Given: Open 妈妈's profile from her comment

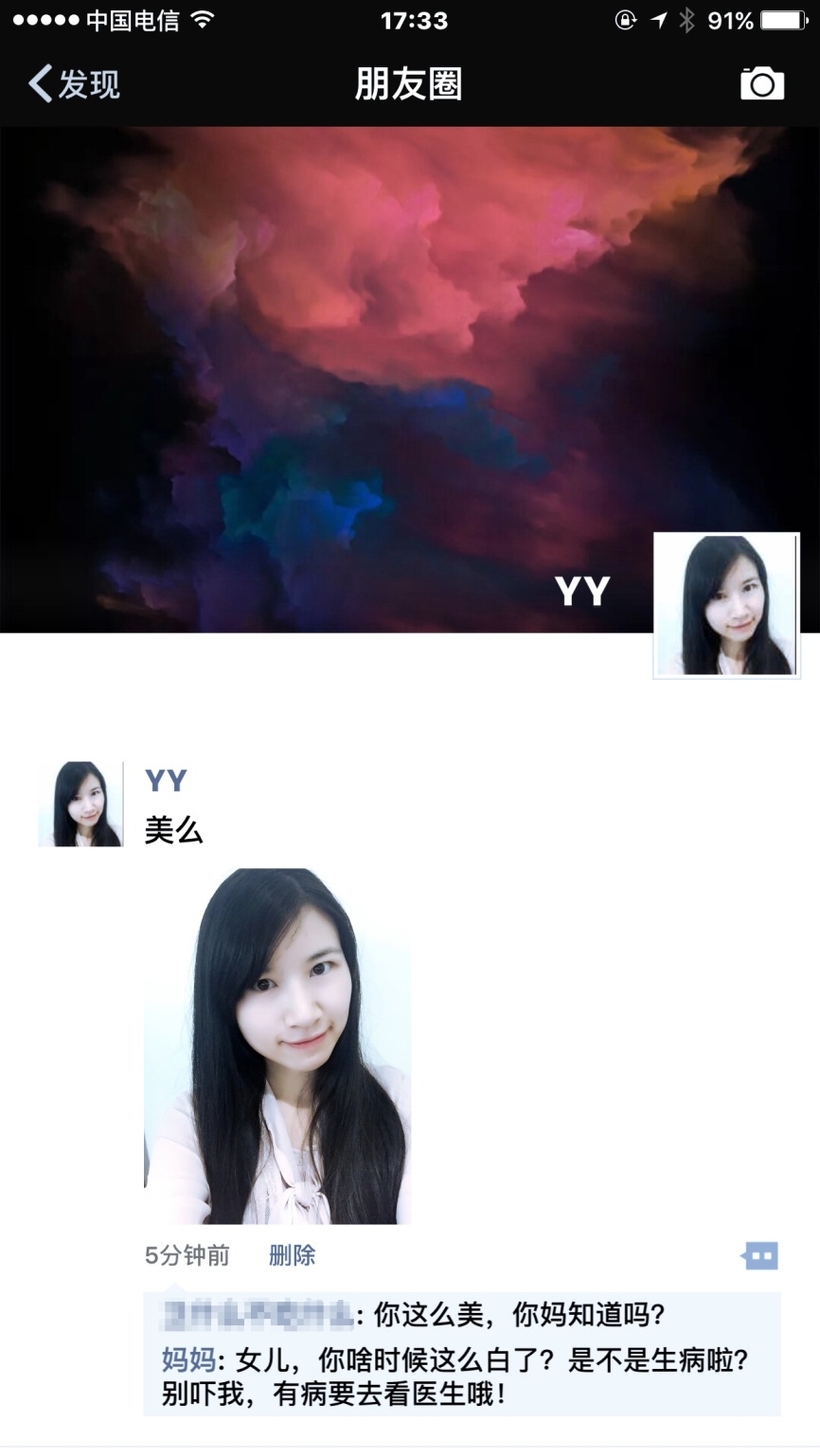Looking at the screenshot, I should [188, 1360].
